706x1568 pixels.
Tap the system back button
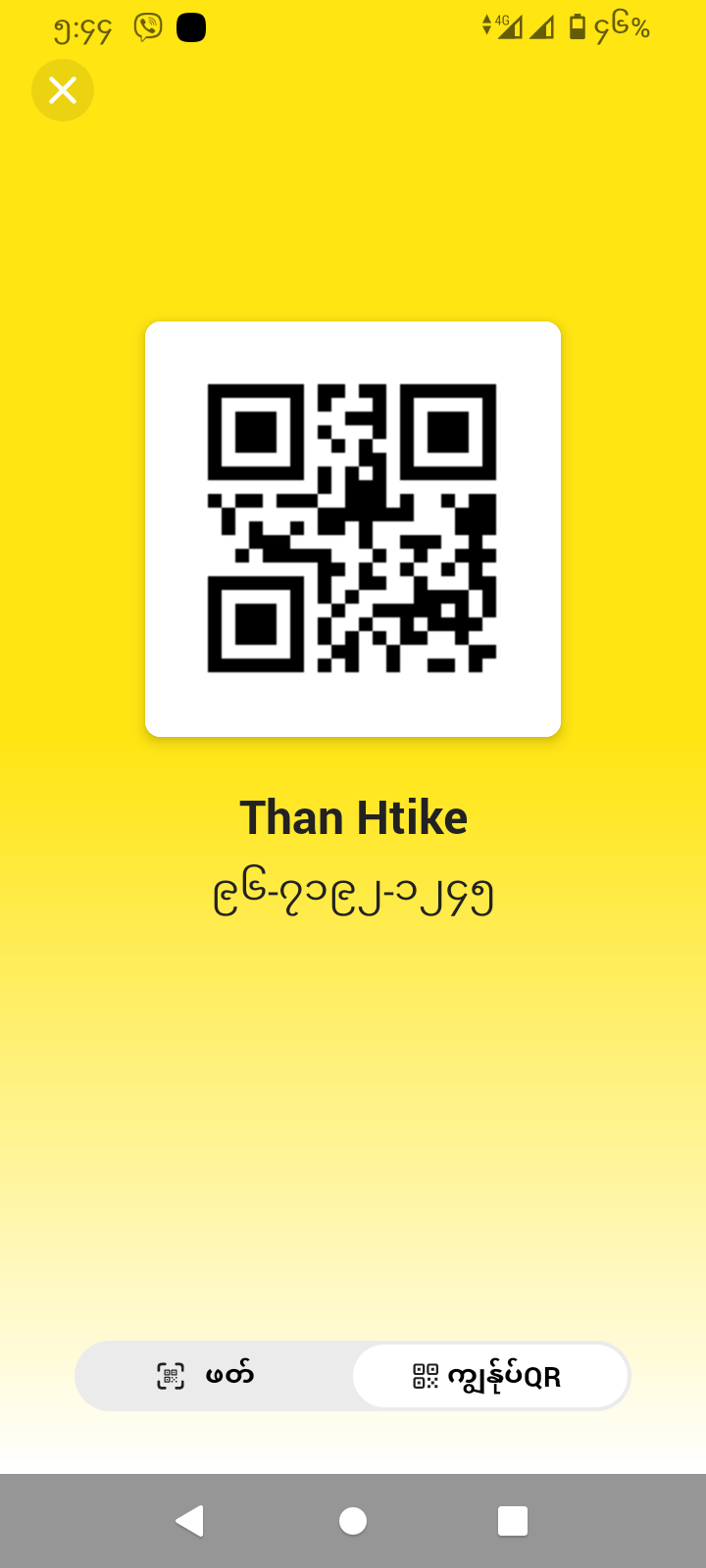click(189, 1520)
